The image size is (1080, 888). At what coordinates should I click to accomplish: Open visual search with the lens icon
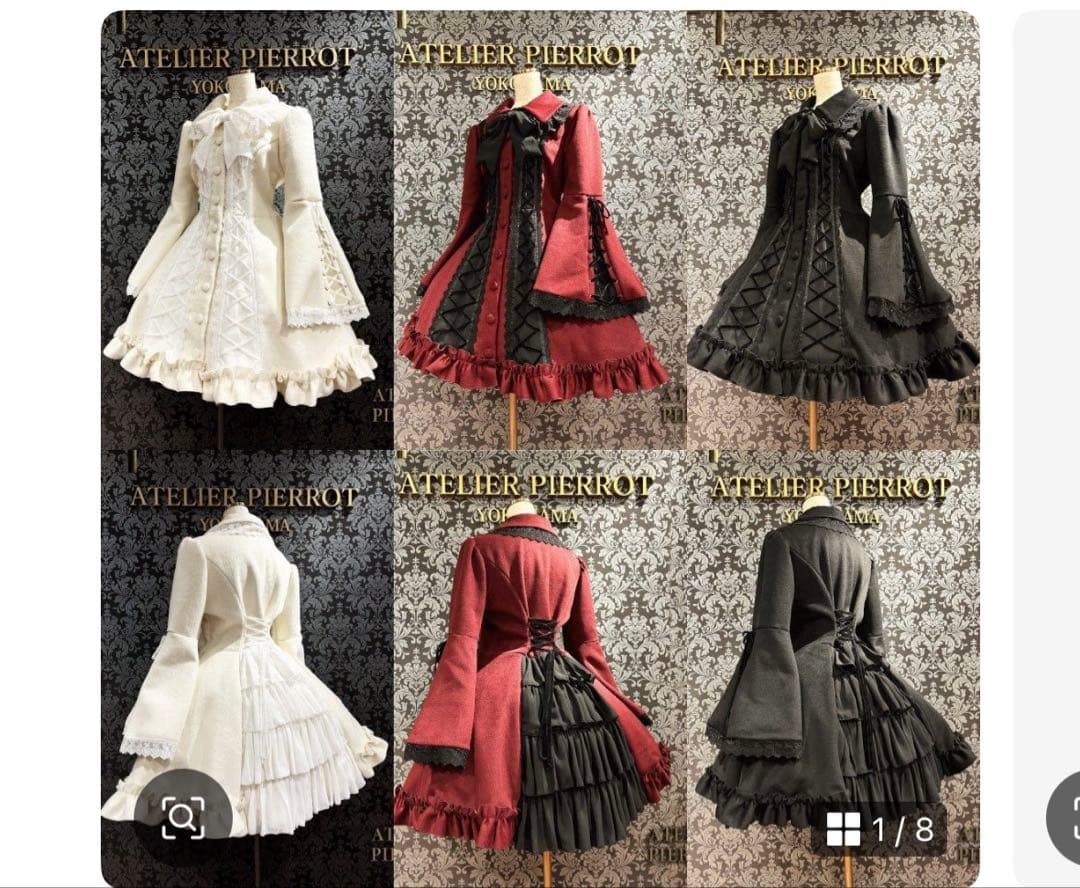[x=183, y=817]
